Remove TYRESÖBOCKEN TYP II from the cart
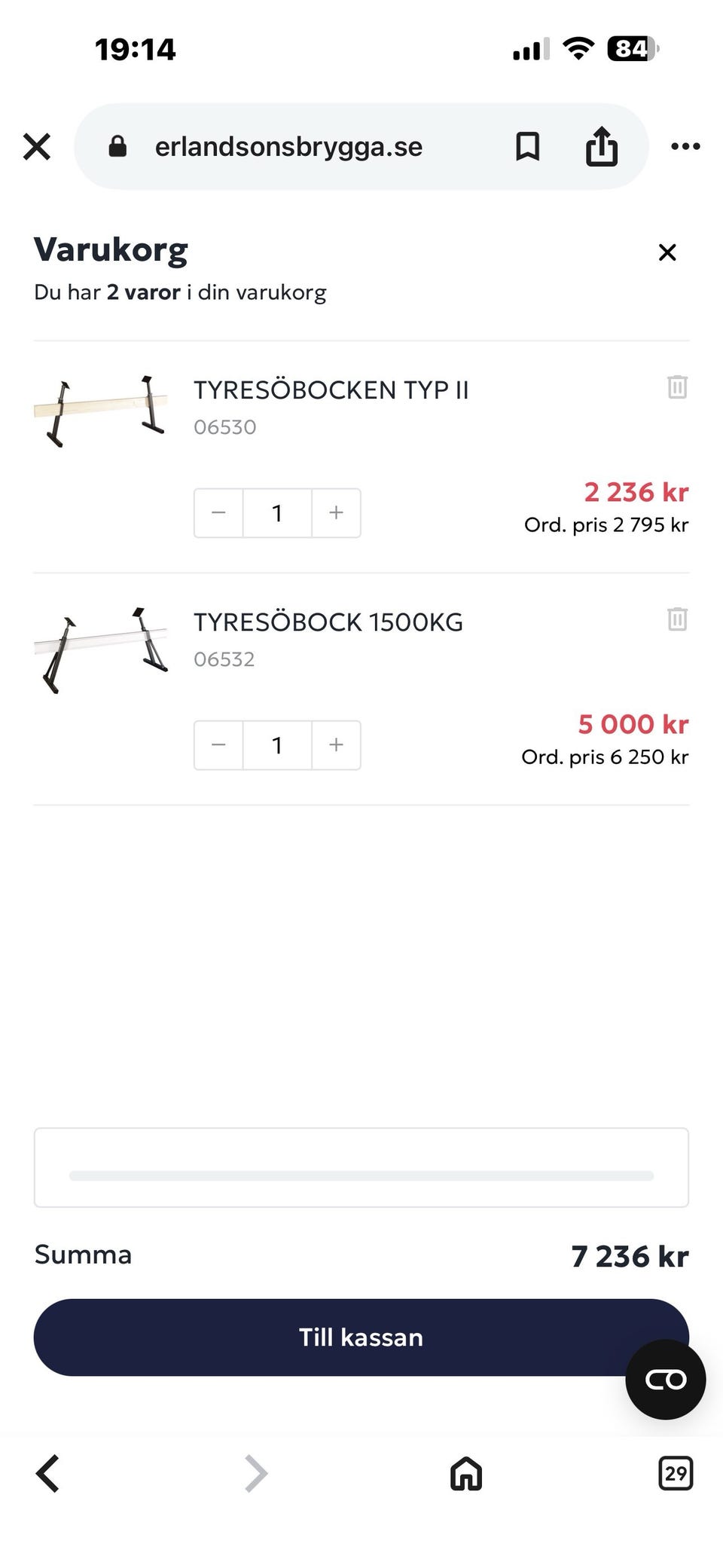This screenshot has width=723, height=1568. [x=677, y=387]
